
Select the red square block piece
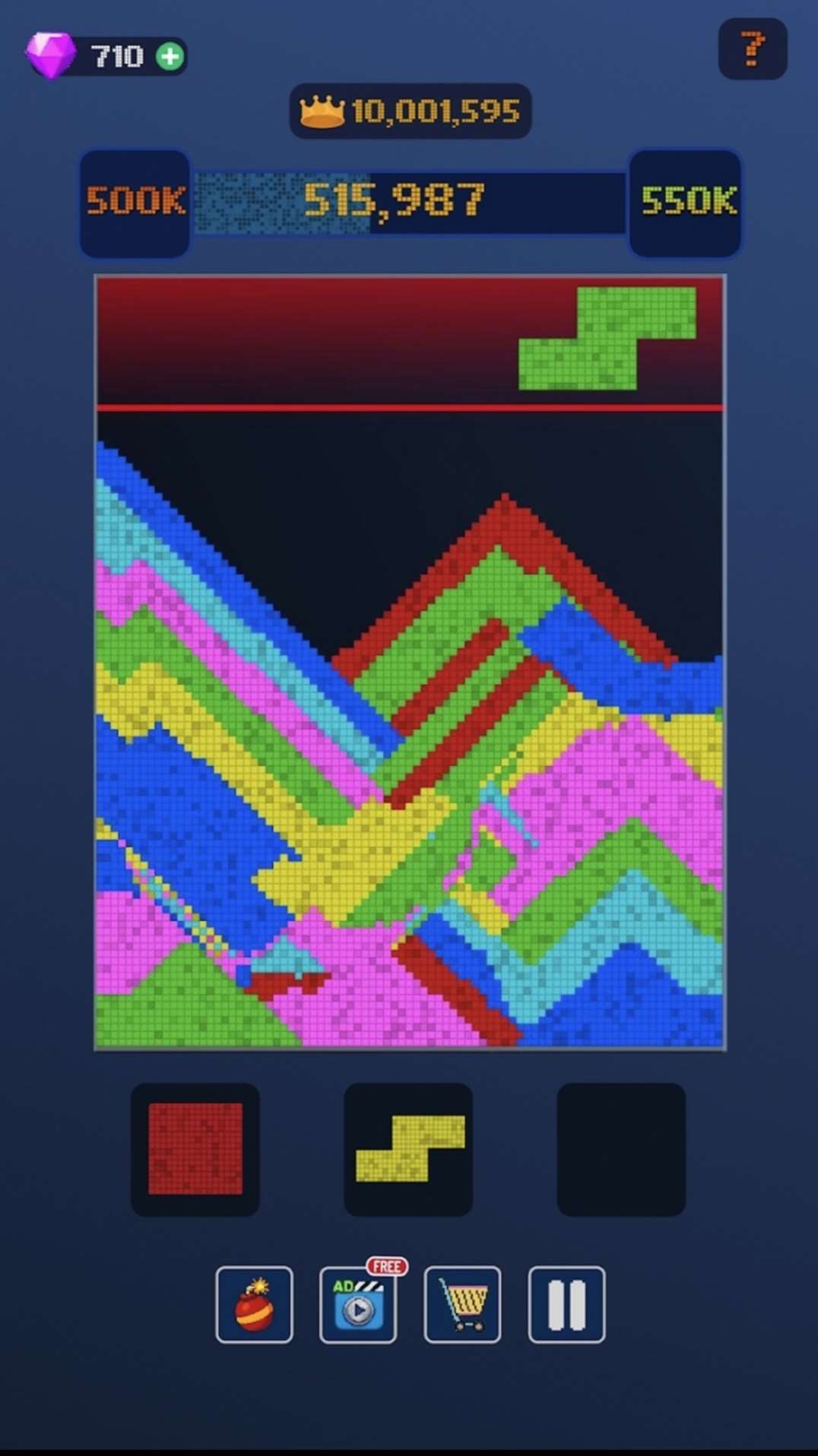pos(195,1149)
